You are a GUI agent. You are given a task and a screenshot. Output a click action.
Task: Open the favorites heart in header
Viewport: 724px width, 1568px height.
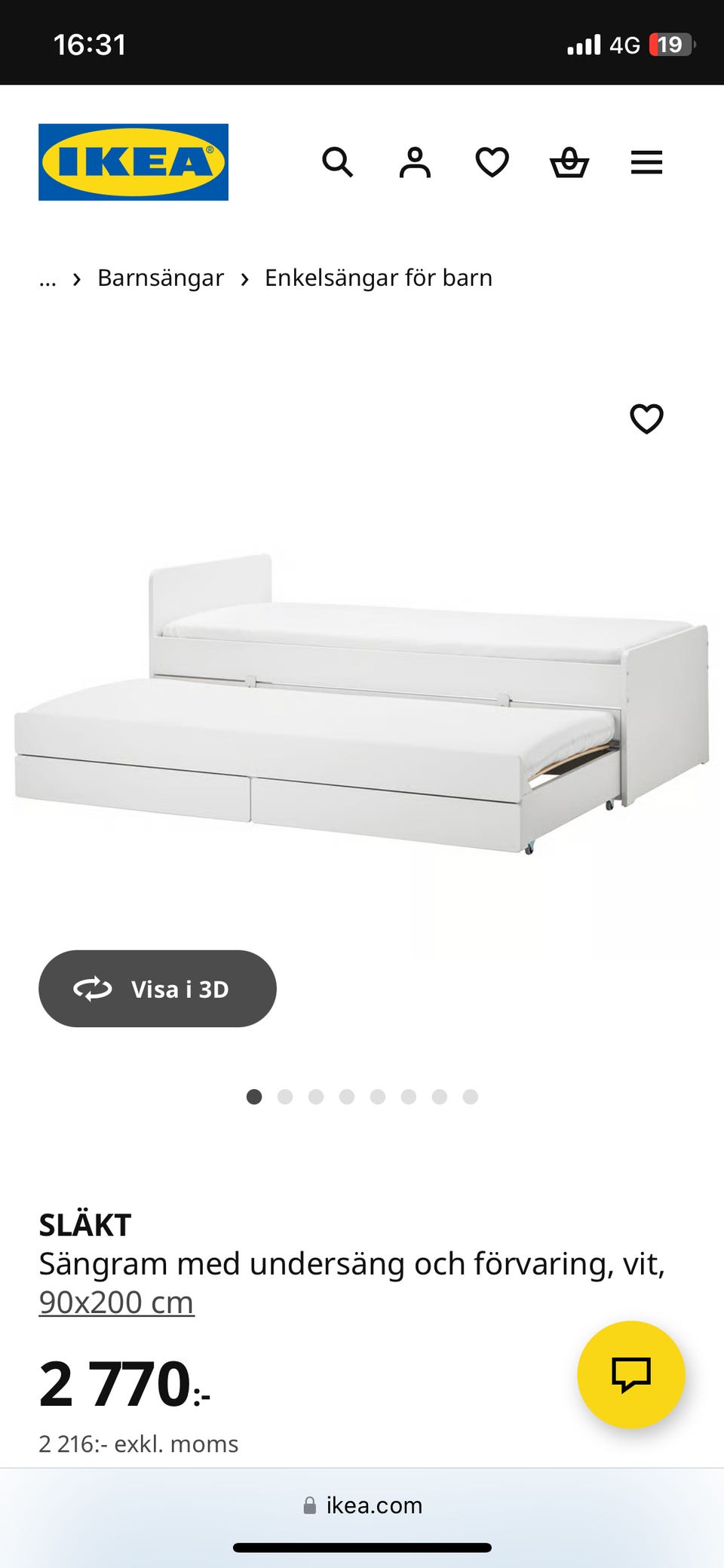[492, 162]
